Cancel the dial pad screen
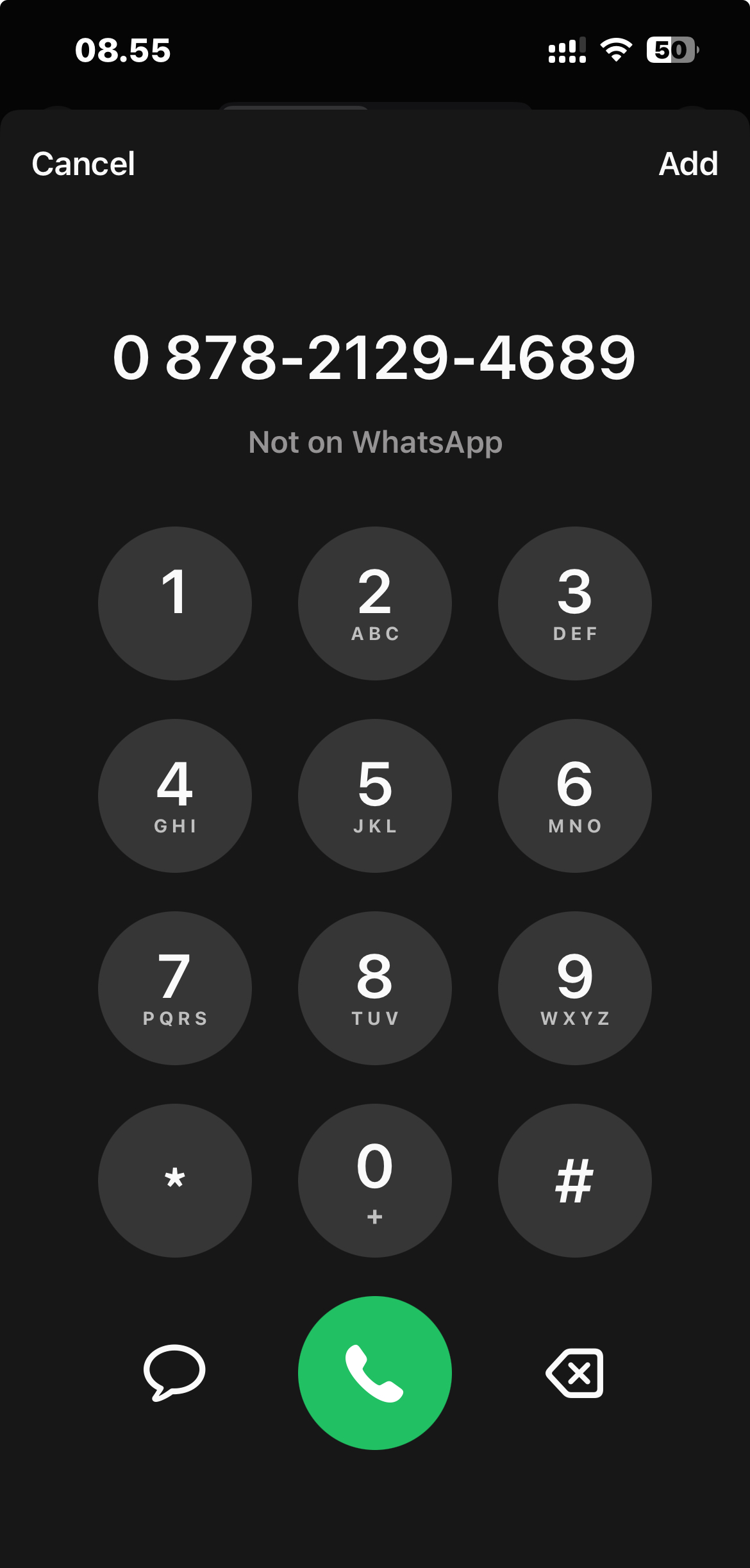 [x=83, y=164]
